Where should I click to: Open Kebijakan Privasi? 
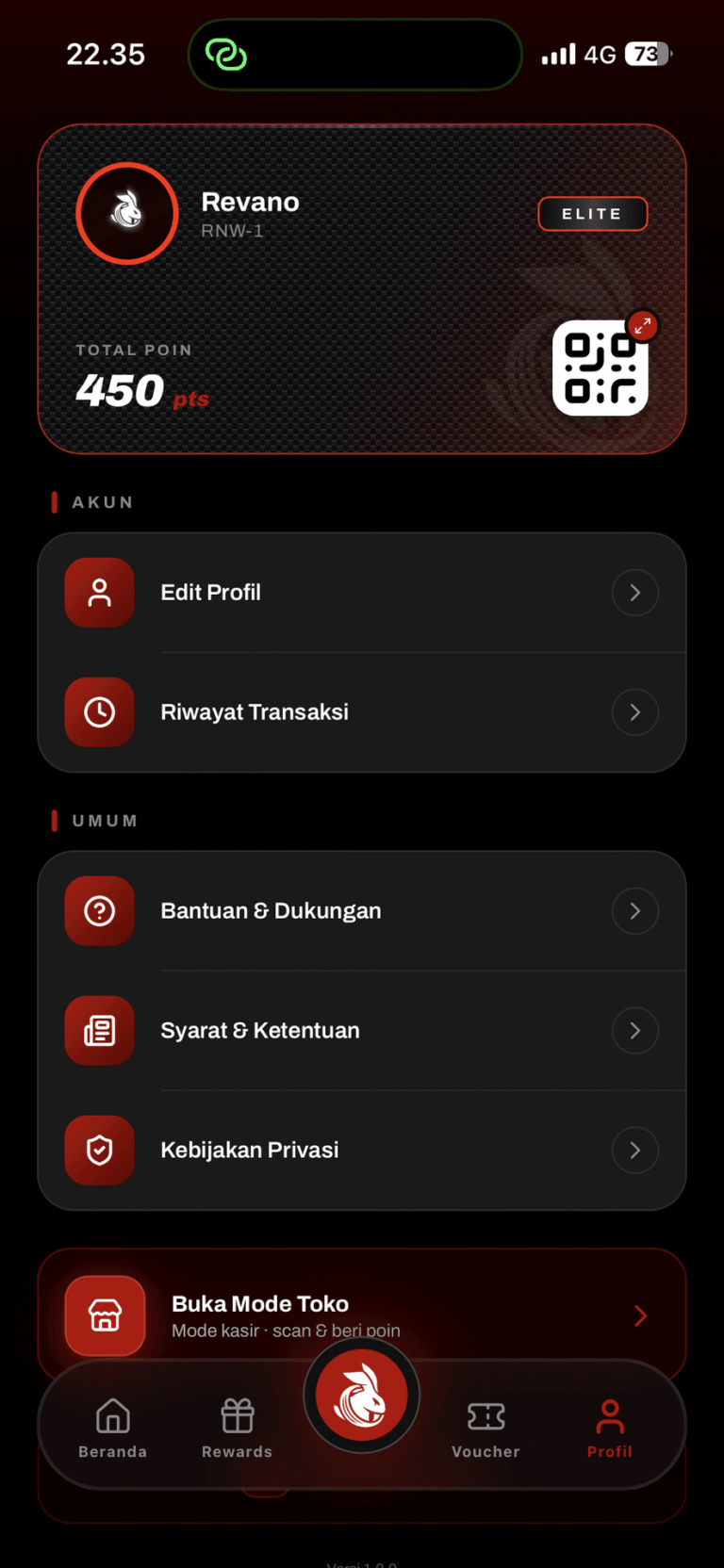coord(362,1151)
